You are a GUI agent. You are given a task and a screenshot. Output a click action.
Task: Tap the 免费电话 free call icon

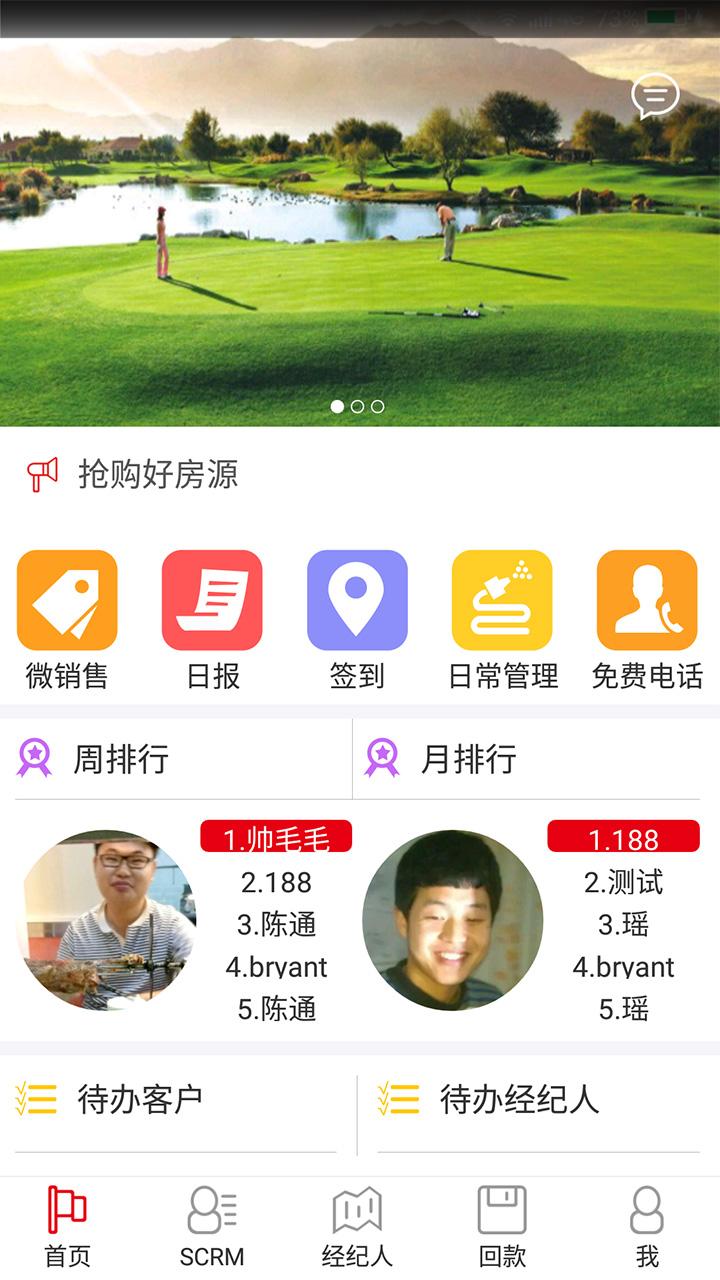coord(646,600)
